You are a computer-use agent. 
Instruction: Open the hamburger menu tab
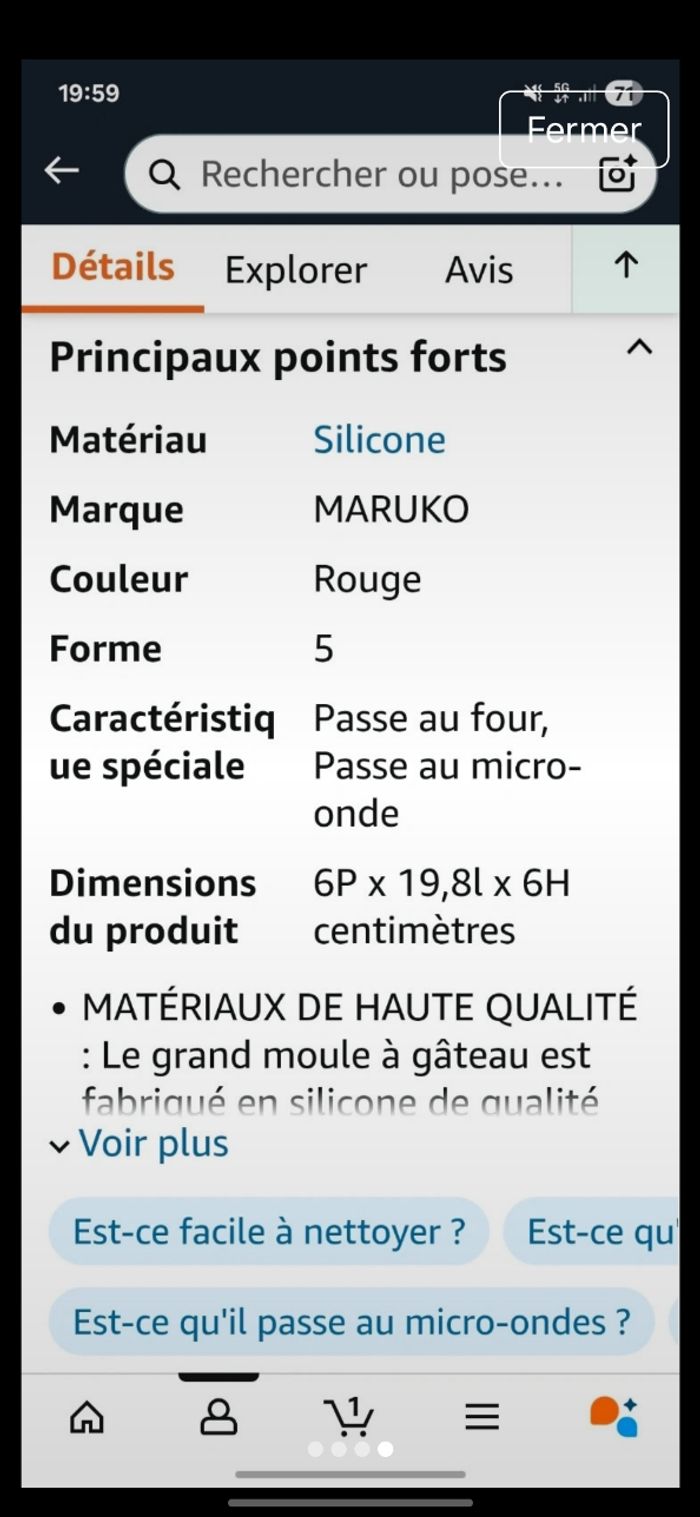coord(481,1416)
